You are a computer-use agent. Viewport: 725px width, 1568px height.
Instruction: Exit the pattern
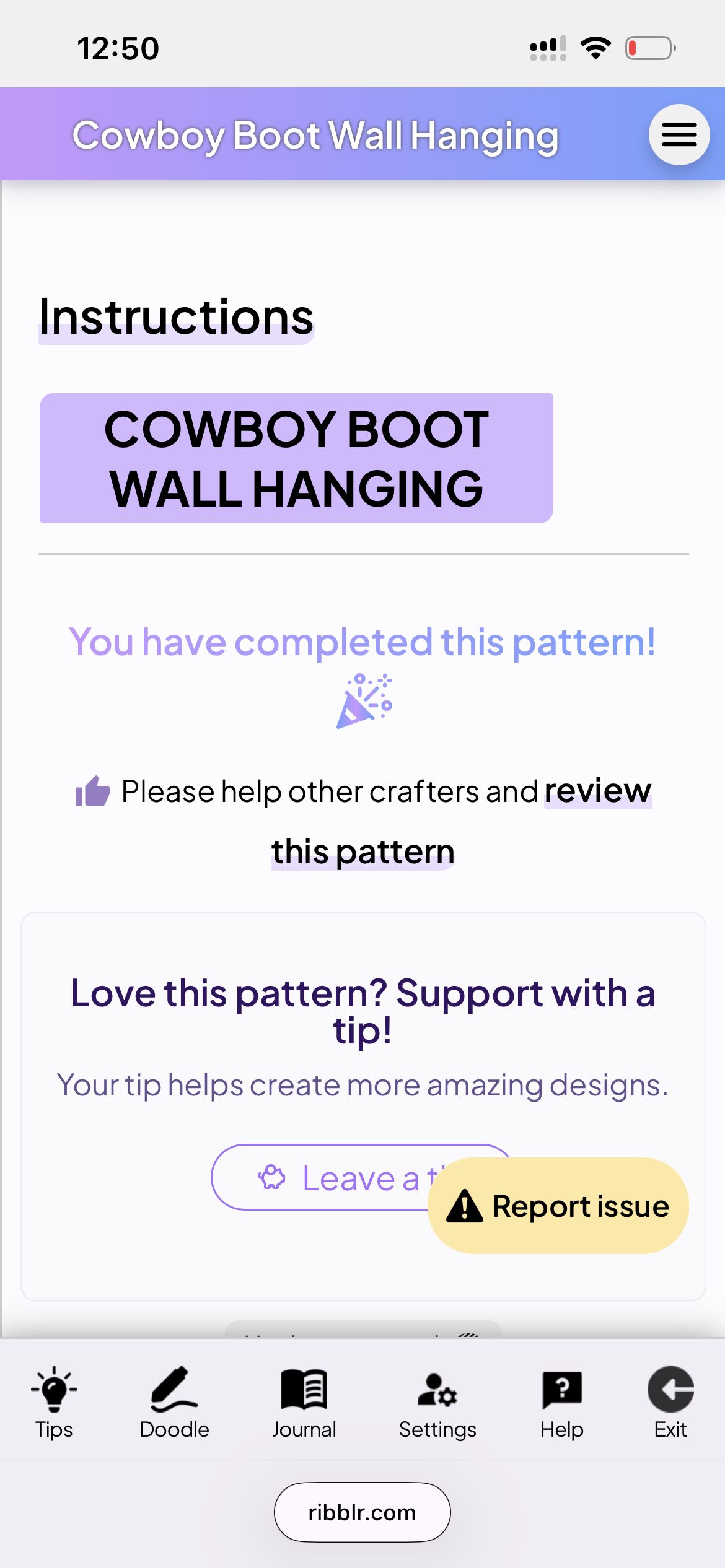click(x=670, y=1402)
